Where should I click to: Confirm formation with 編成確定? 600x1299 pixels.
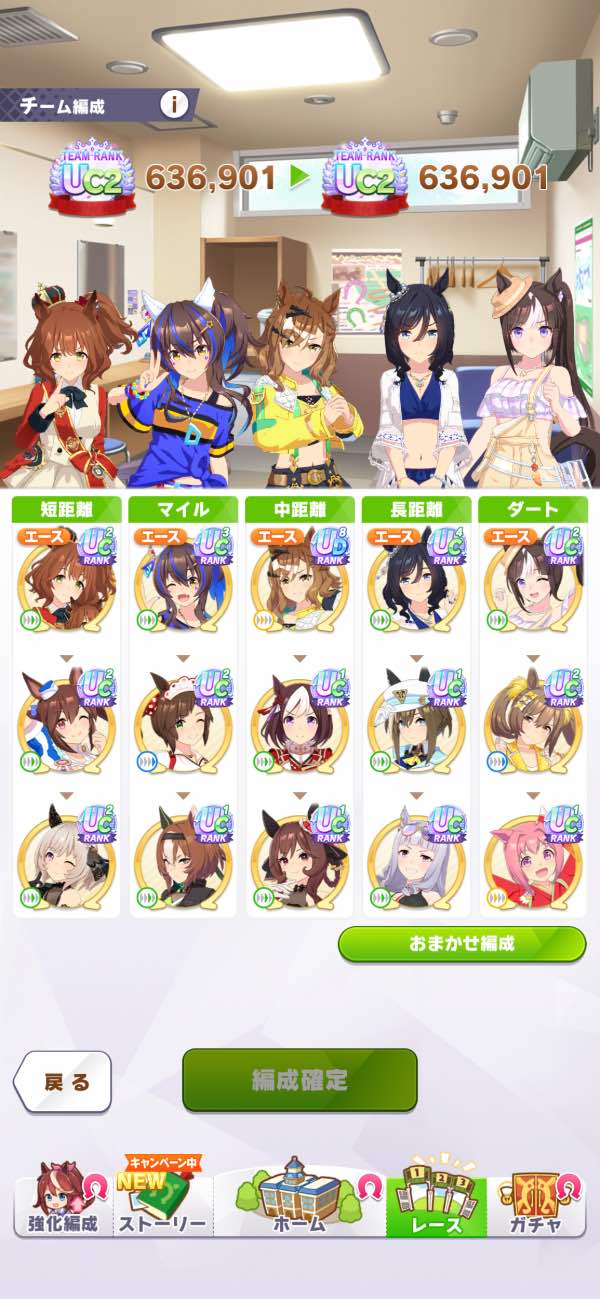[x=299, y=1080]
